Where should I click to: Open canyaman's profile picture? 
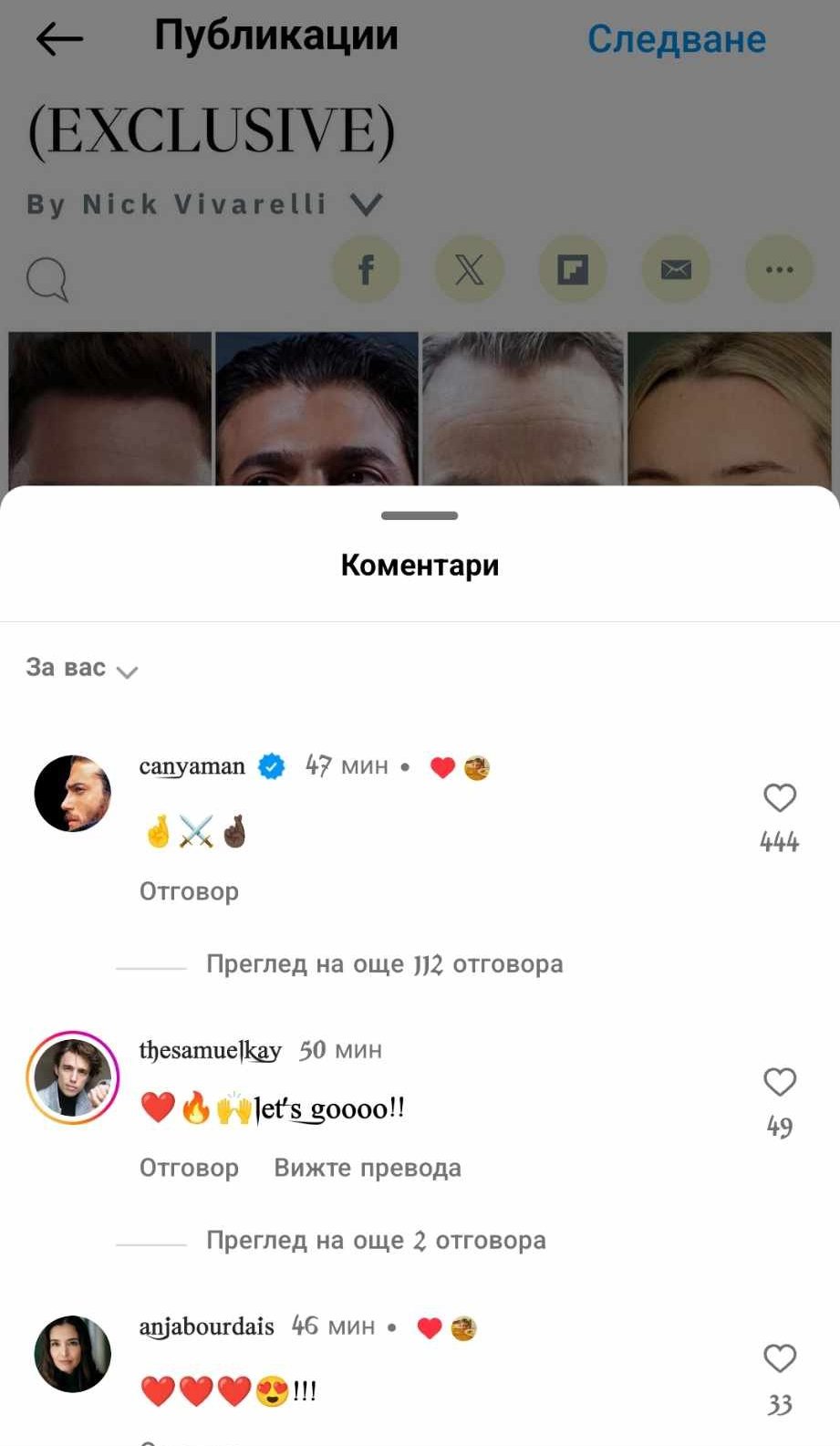tap(73, 793)
